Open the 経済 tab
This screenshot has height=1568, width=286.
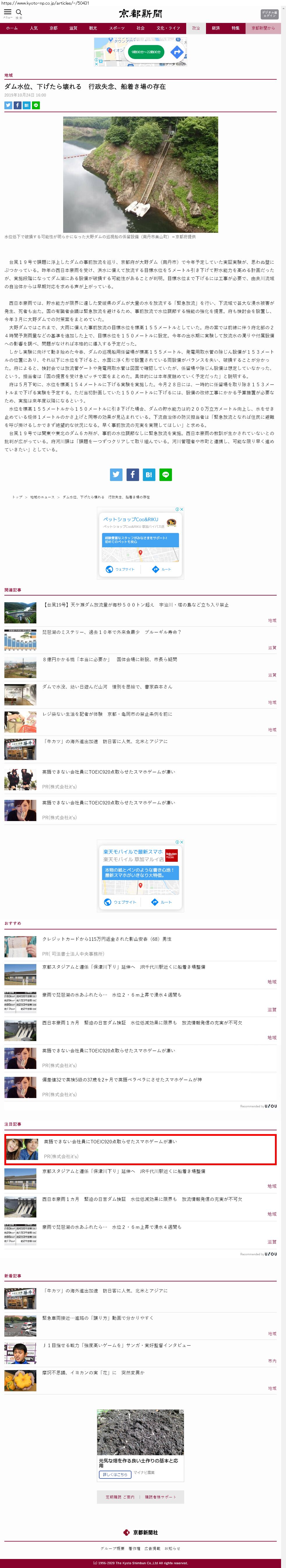click(x=216, y=28)
